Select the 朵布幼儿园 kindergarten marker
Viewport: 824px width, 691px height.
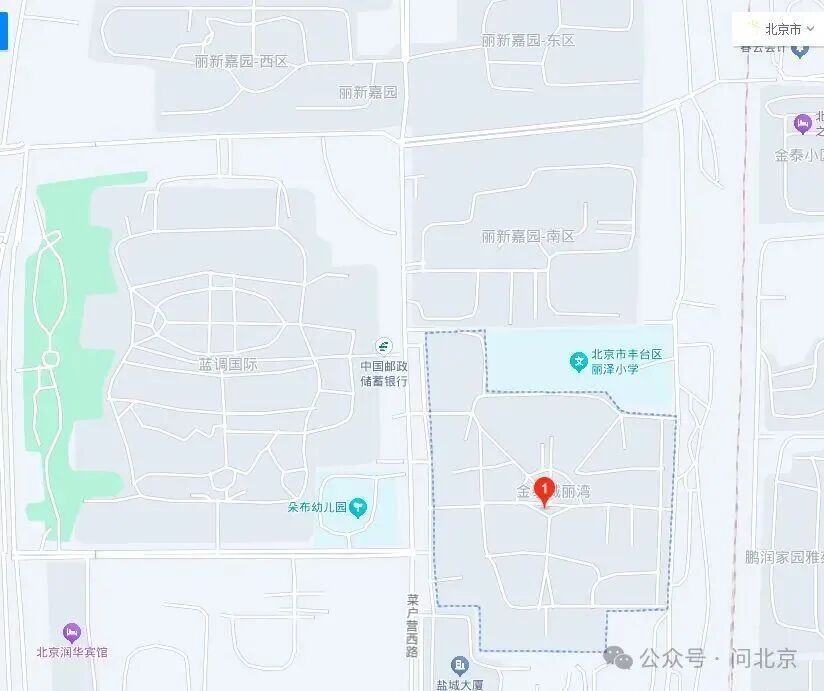coord(359,508)
